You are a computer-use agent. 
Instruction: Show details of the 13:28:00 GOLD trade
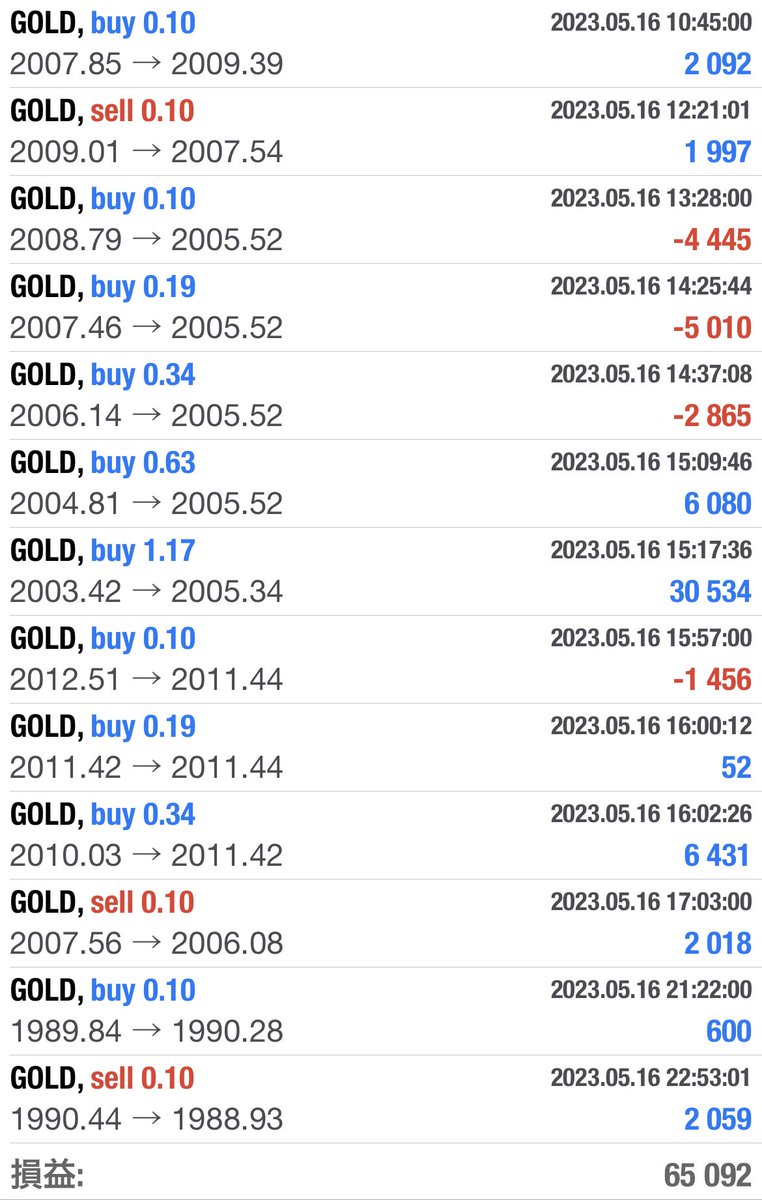(x=380, y=220)
